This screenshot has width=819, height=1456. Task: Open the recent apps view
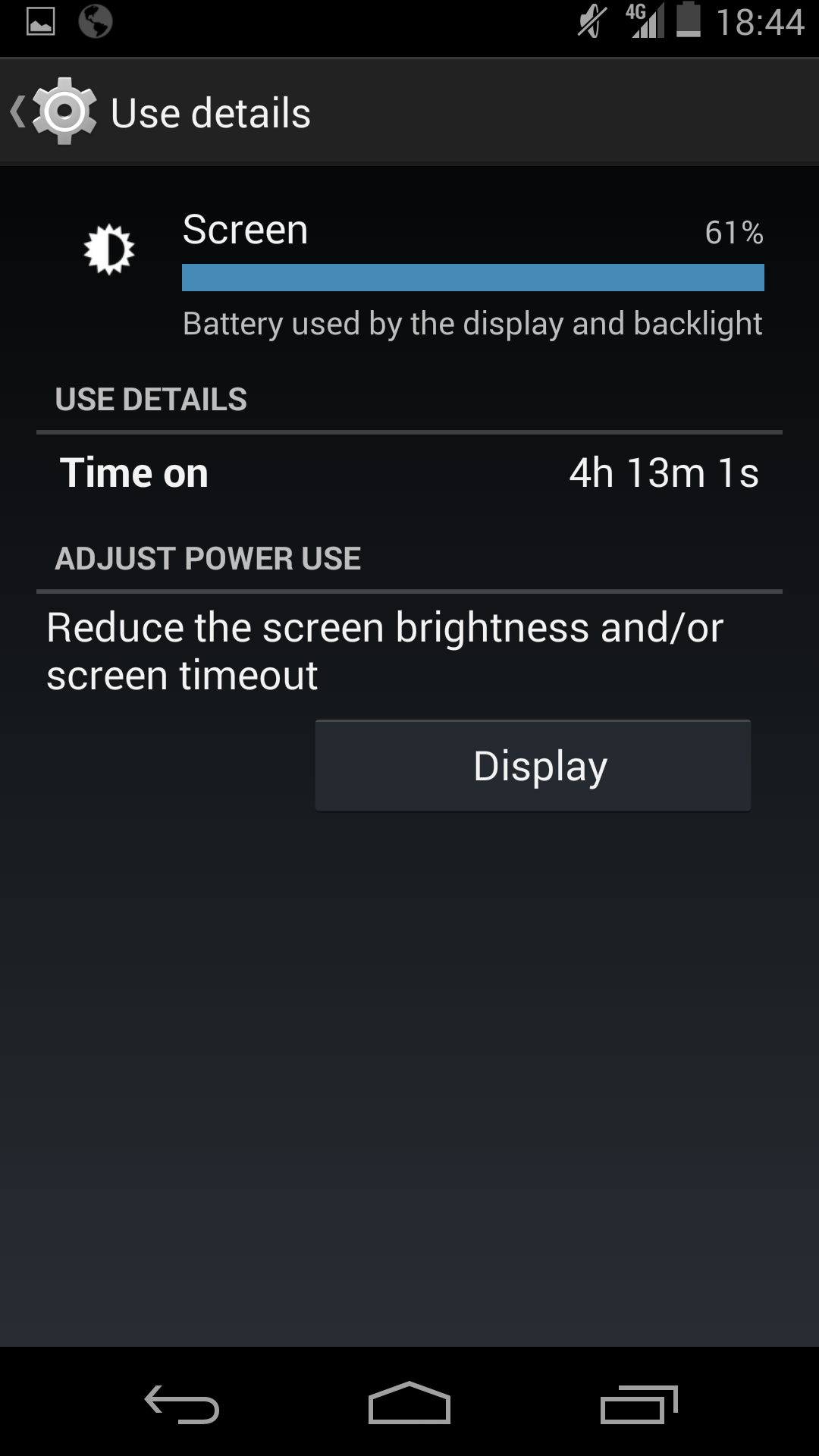(639, 1403)
